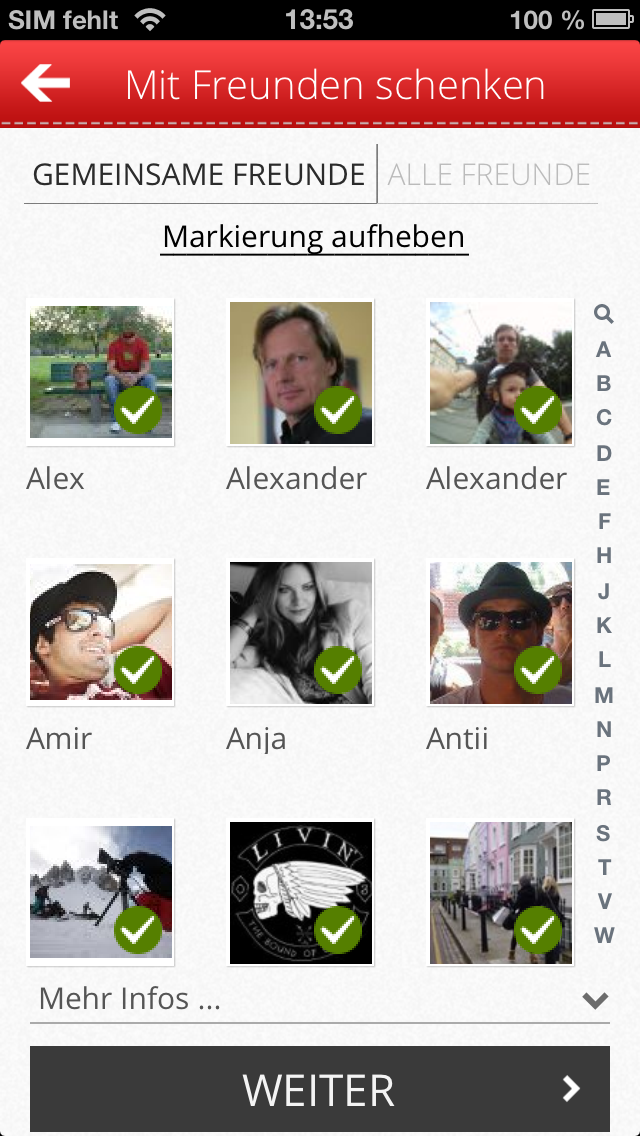The height and width of the screenshot is (1136, 640).
Task: Go back using the white arrow
Action: (46, 84)
